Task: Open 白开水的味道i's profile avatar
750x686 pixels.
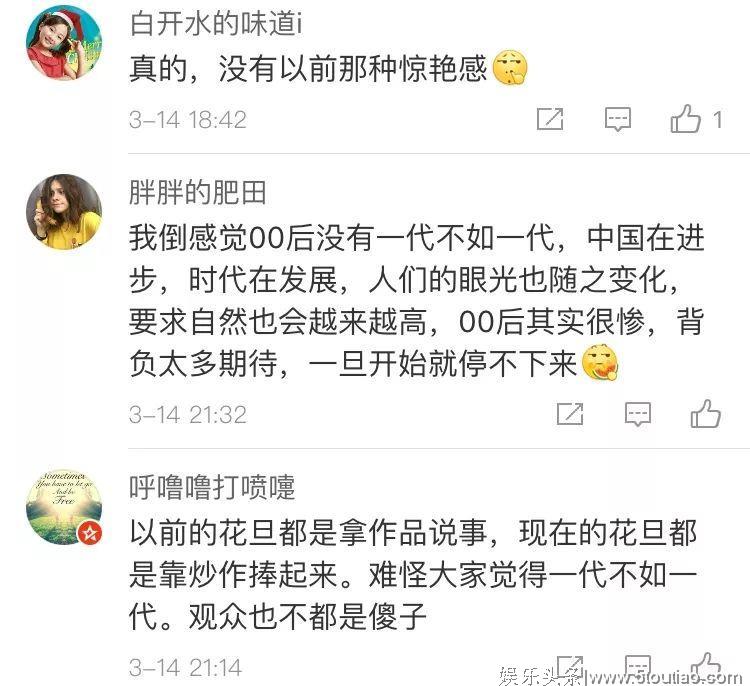Action: pyautogui.click(x=64, y=42)
